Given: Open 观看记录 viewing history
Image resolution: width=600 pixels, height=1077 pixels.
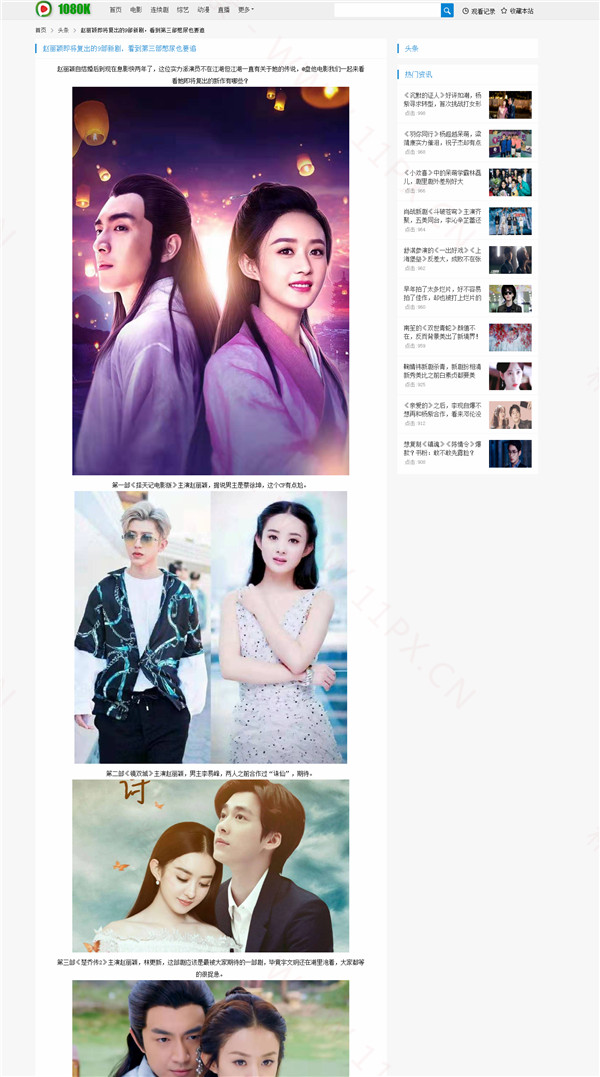Looking at the screenshot, I should 478,11.
